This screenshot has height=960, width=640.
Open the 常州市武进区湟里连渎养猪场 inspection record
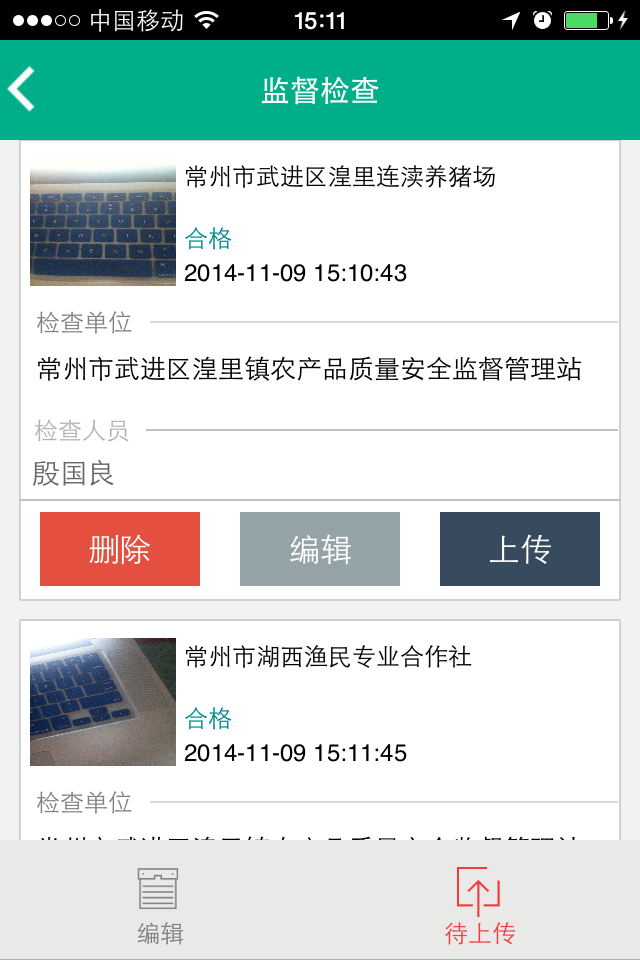pos(340,178)
